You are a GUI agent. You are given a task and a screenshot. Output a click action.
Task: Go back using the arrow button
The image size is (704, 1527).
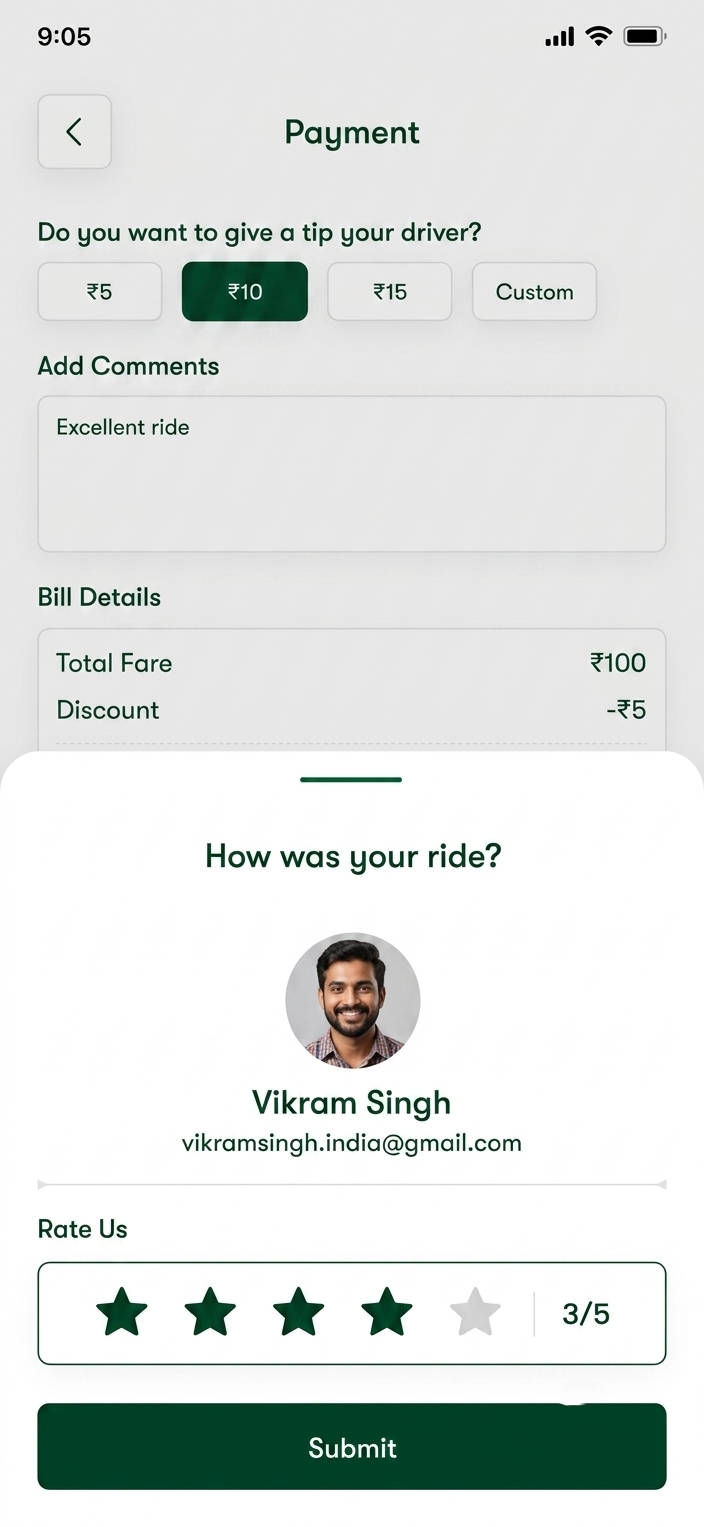tap(74, 132)
